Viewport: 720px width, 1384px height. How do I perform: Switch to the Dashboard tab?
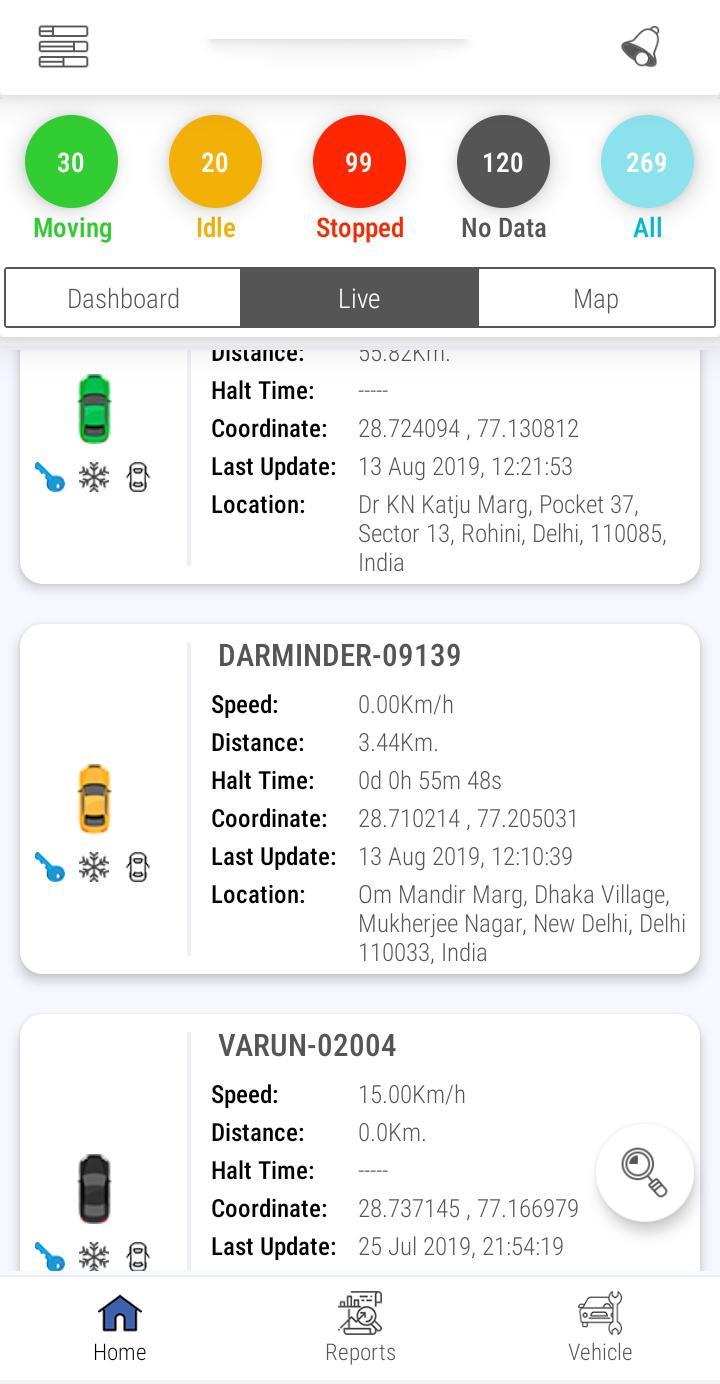coord(123,298)
